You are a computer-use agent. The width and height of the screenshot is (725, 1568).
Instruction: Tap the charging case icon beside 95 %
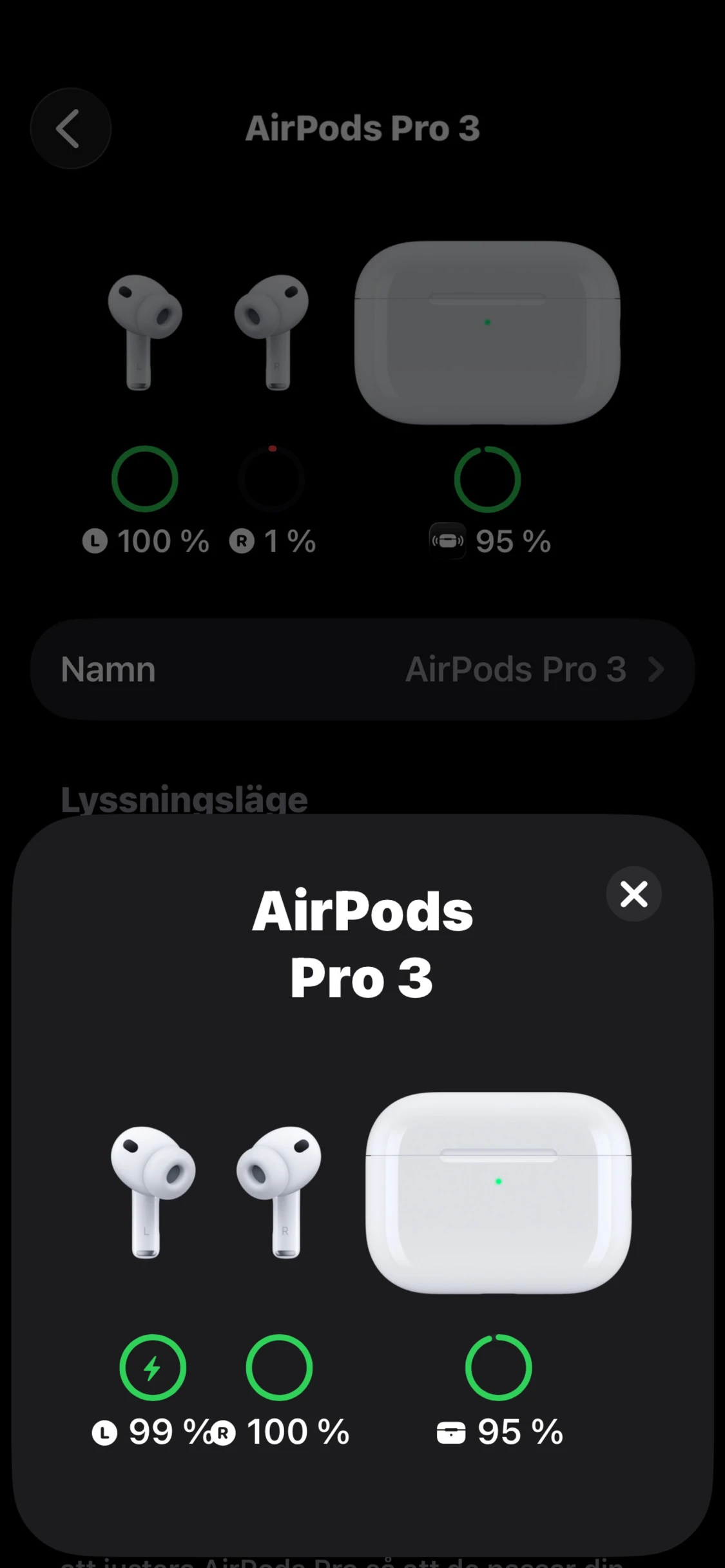(449, 541)
